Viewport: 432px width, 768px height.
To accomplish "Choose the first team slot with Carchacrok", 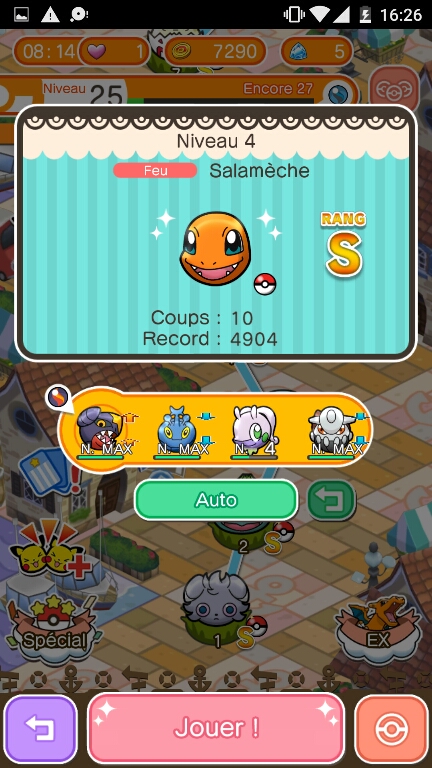I will pos(100,430).
